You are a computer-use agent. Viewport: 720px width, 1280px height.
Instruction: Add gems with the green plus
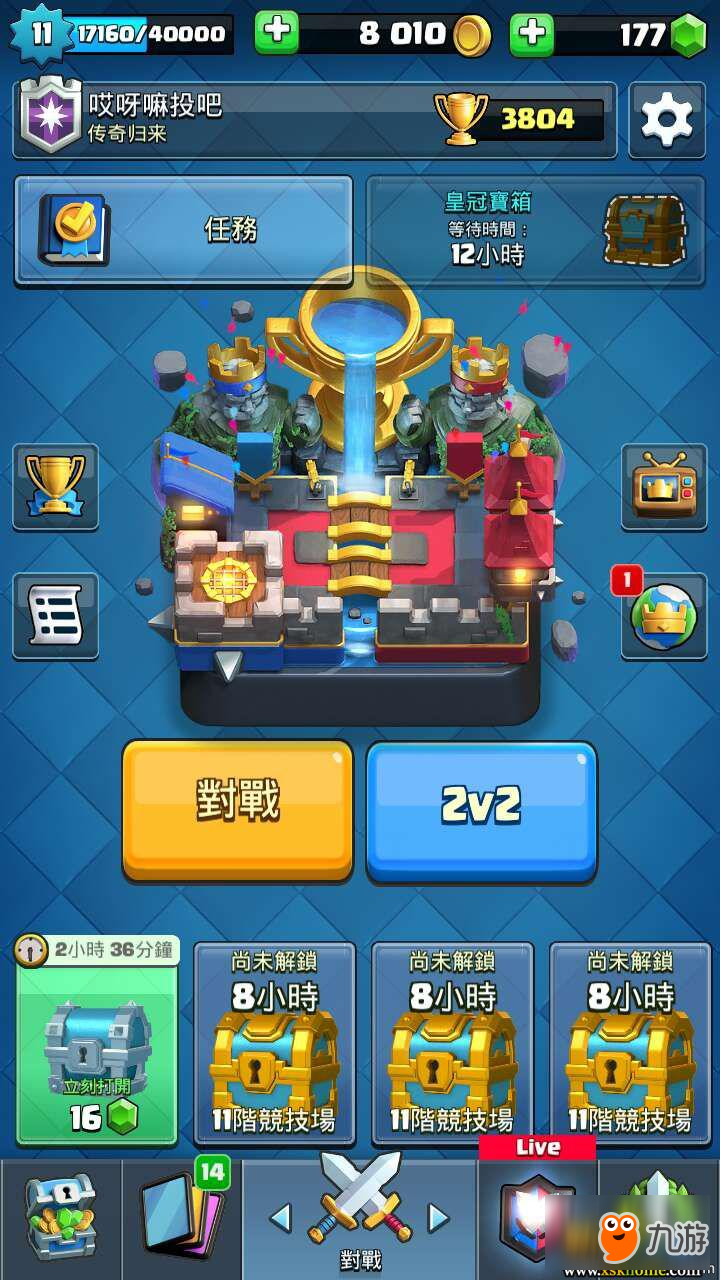pyautogui.click(x=532, y=33)
